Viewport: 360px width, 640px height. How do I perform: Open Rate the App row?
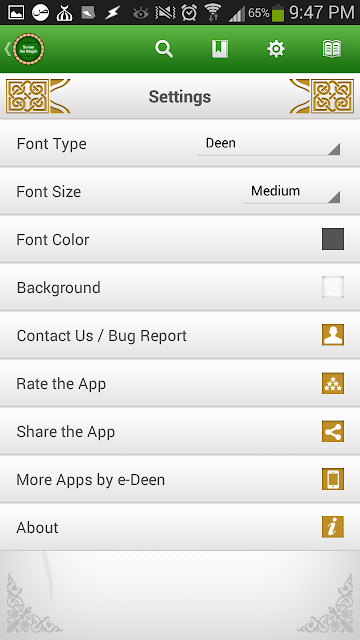[x=180, y=383]
